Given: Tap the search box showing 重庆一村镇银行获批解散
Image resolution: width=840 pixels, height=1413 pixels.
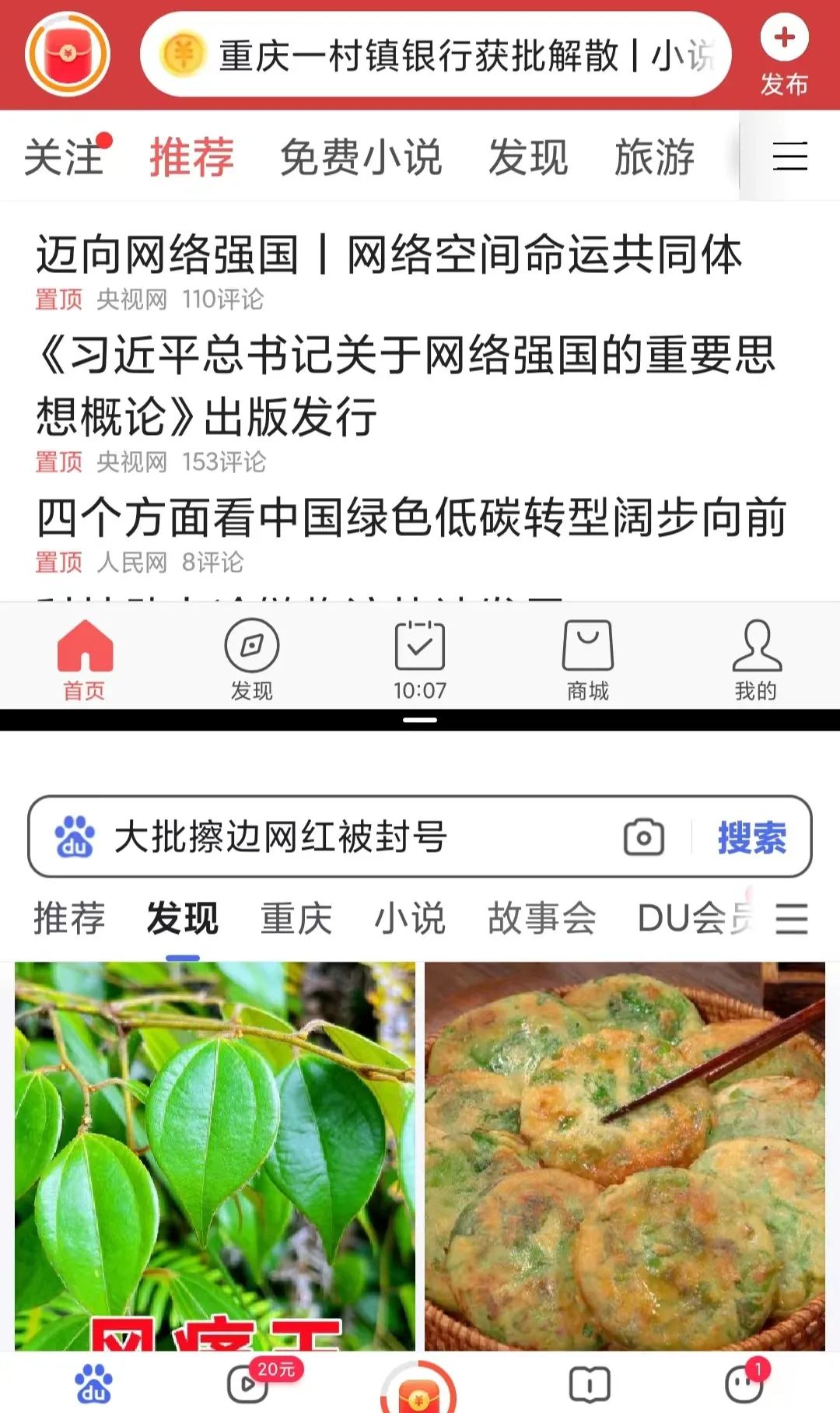Looking at the screenshot, I should 436,54.
